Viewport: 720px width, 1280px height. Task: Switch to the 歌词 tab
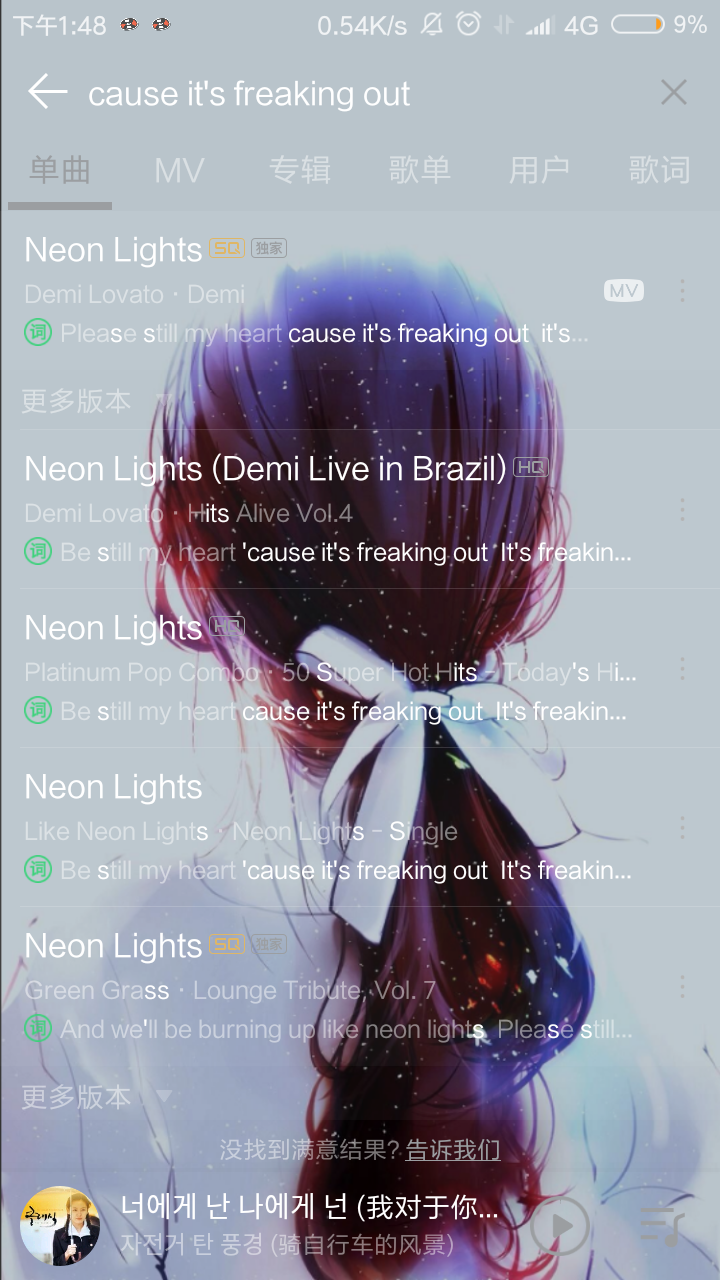pos(659,171)
